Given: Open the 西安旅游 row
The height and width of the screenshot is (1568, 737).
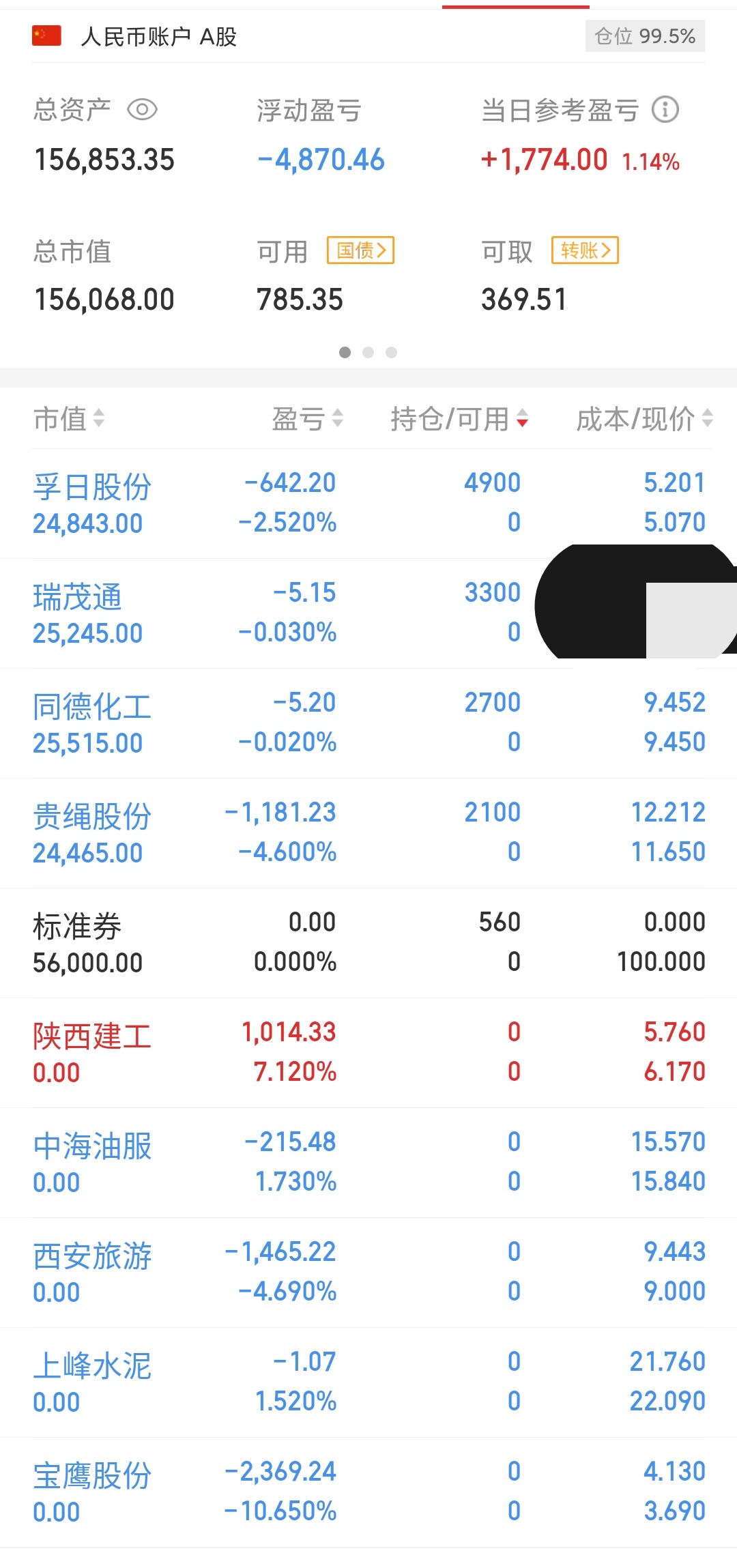Looking at the screenshot, I should [369, 1273].
